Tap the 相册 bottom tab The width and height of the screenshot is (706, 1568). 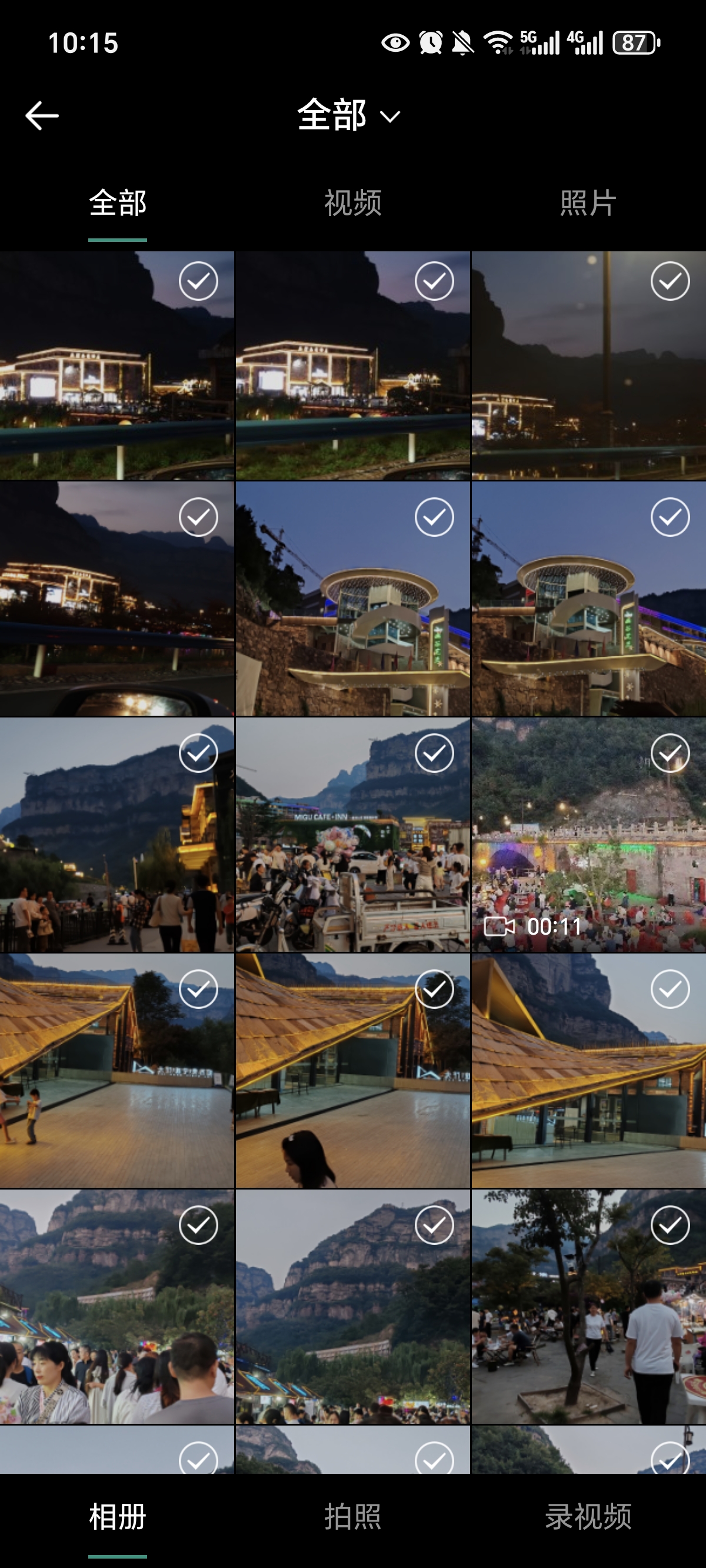118,1516
